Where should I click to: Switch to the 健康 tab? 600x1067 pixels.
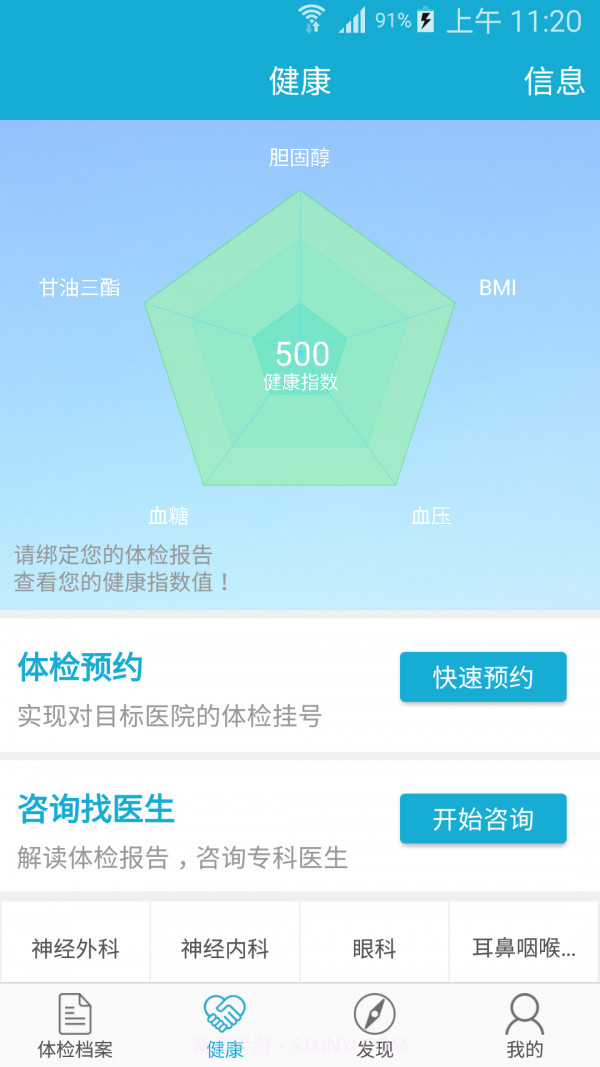tap(225, 1027)
